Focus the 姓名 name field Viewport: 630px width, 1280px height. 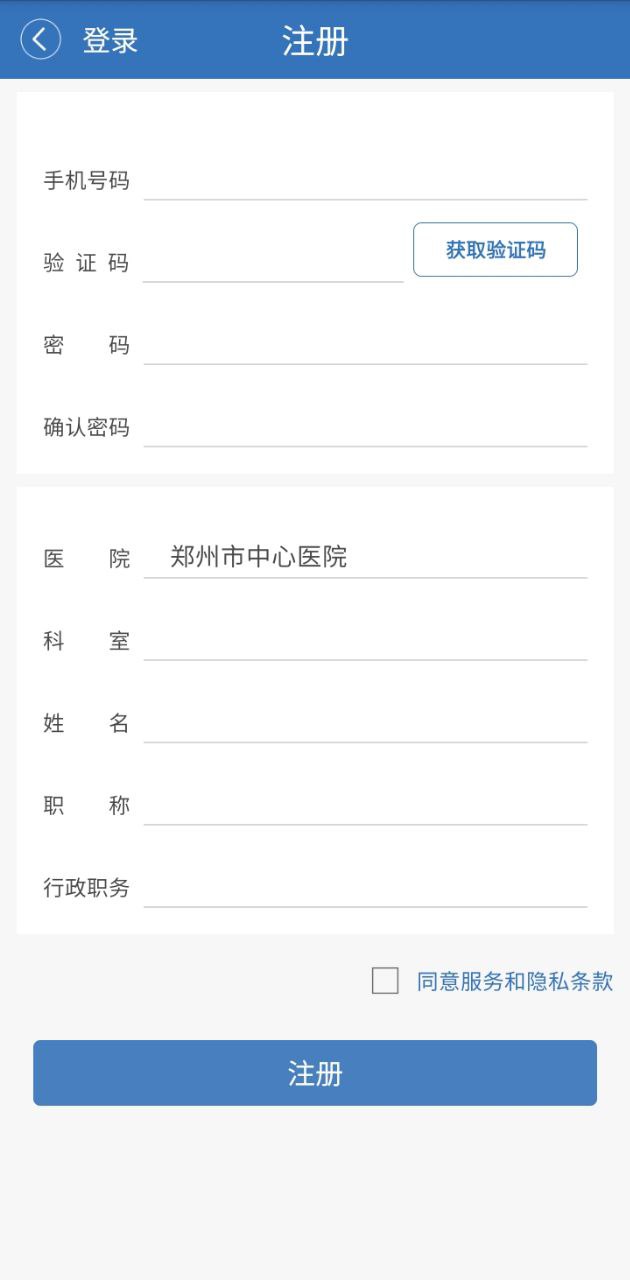coord(365,723)
